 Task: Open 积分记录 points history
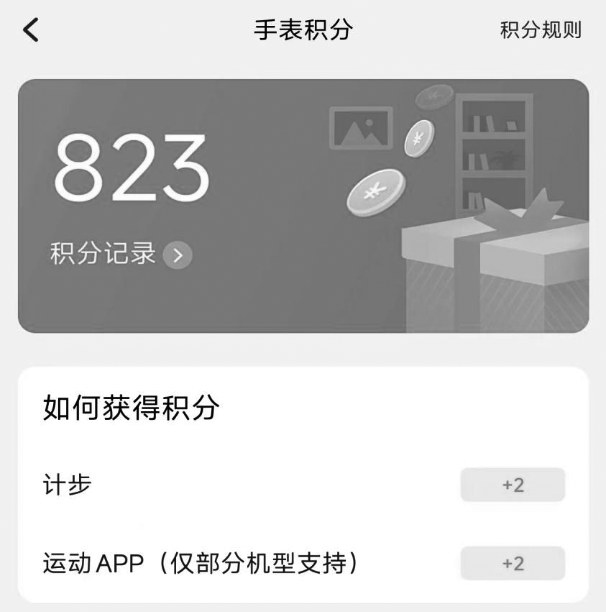(x=120, y=254)
